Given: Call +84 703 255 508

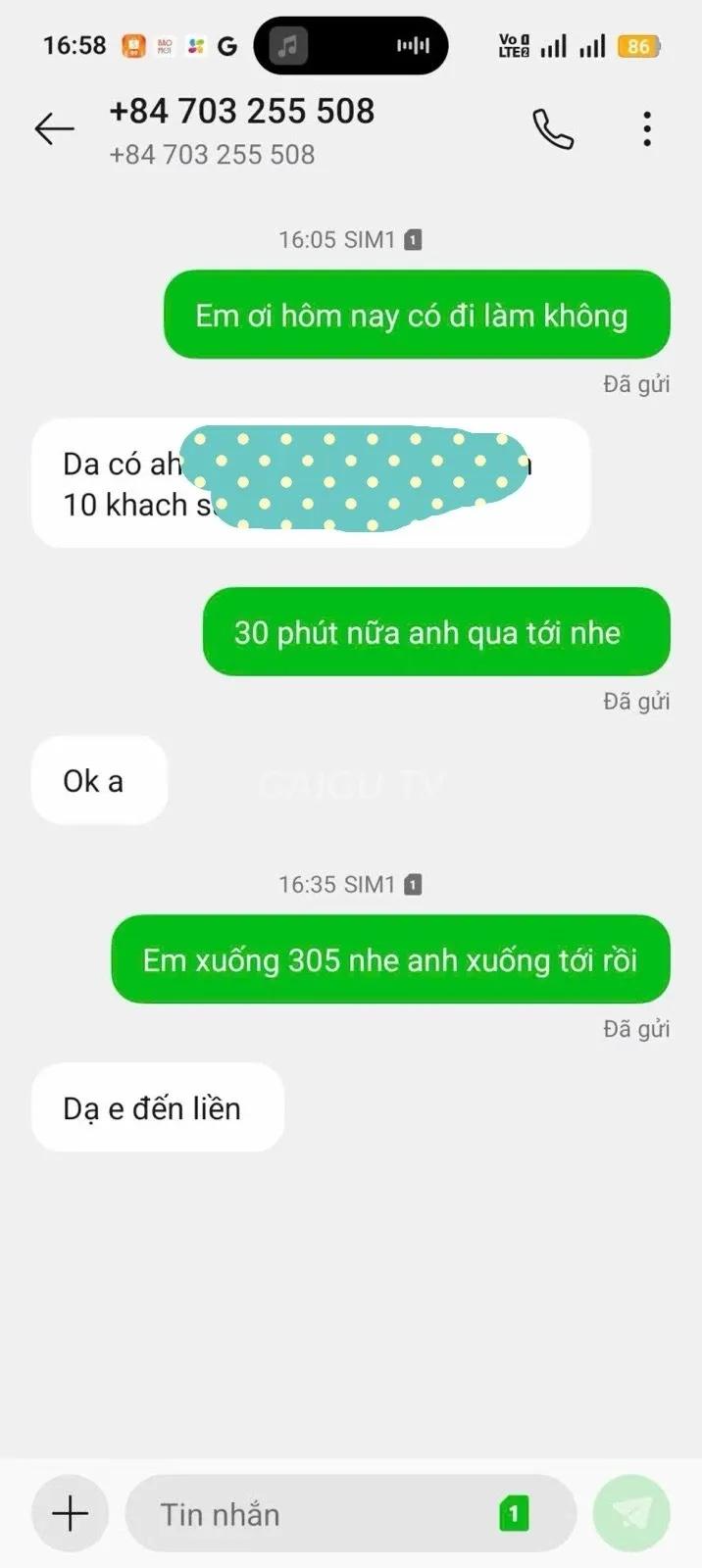Looking at the screenshot, I should [553, 128].
